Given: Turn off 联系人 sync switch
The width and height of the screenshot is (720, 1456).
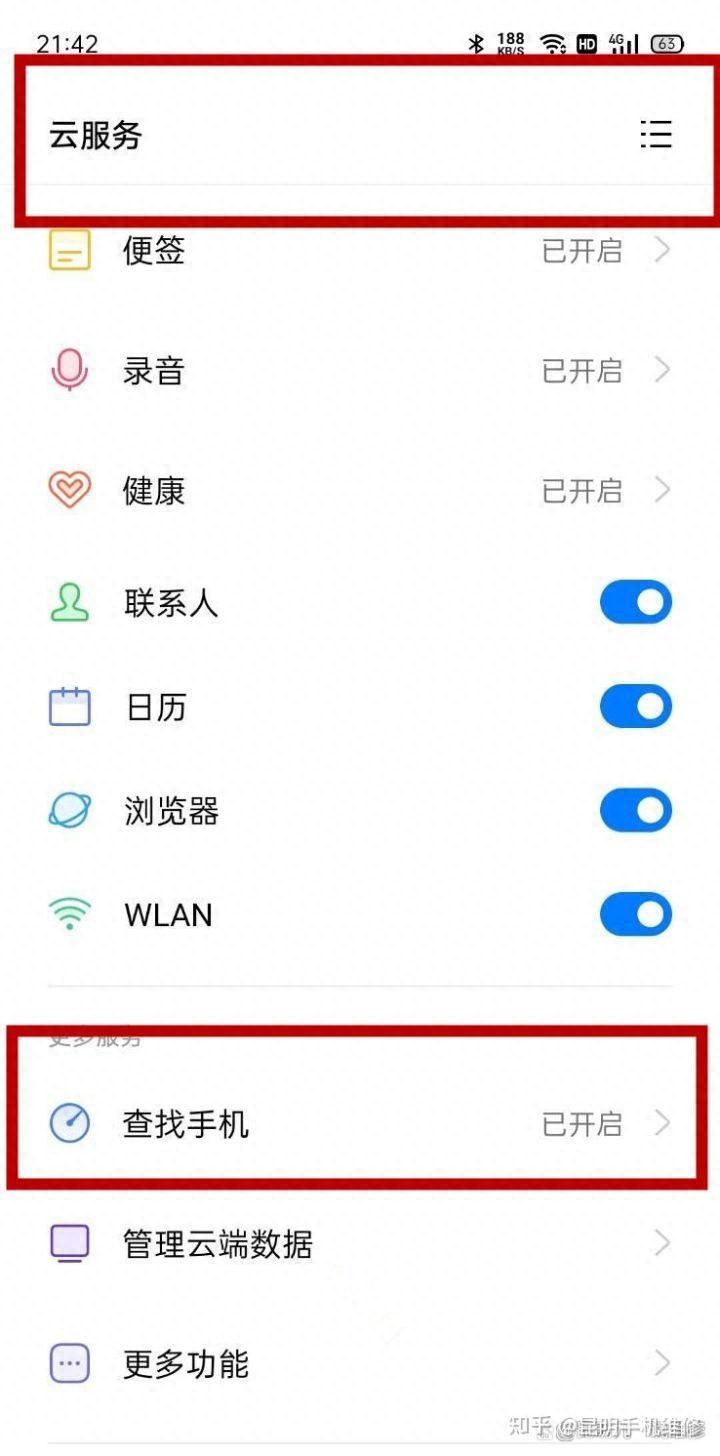Looking at the screenshot, I should [636, 603].
